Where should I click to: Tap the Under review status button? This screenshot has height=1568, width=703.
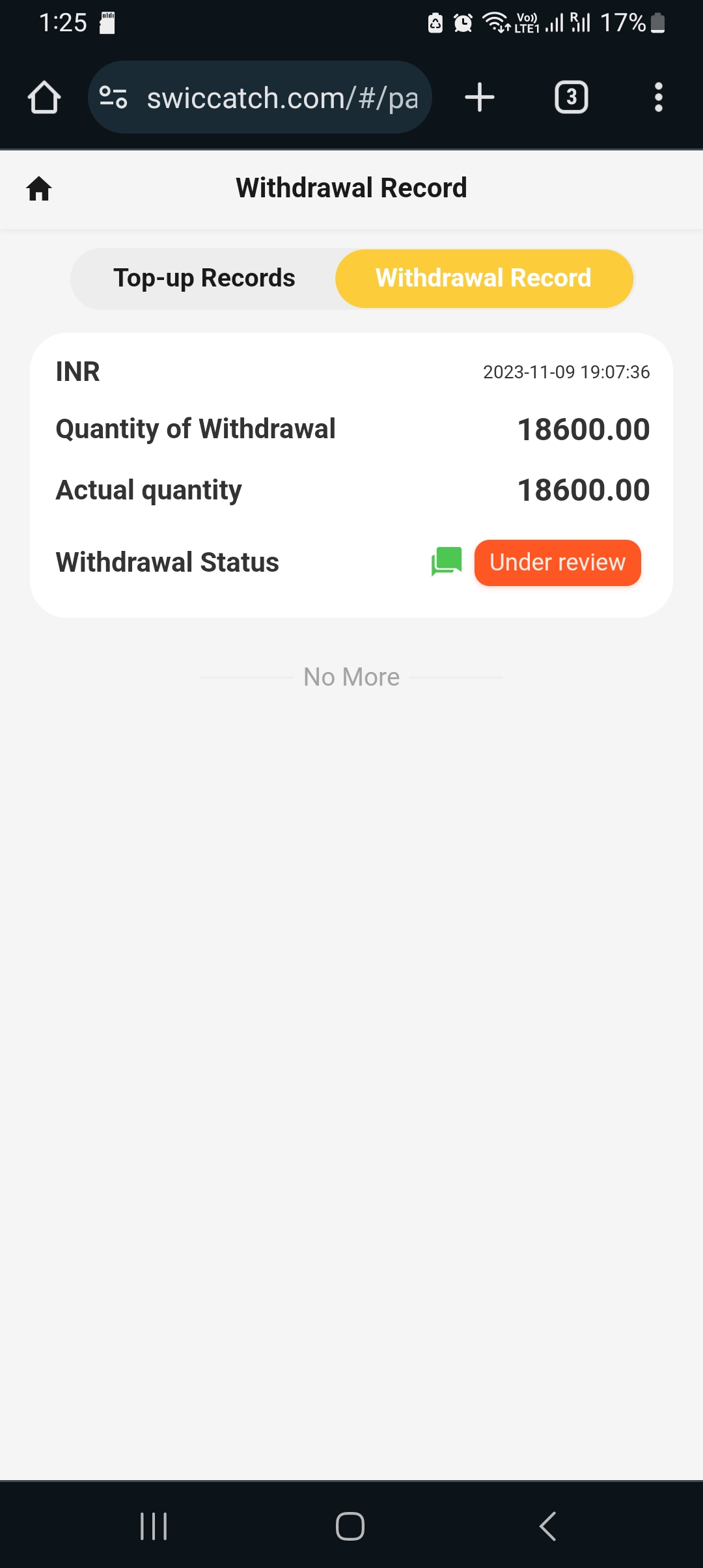pos(557,563)
